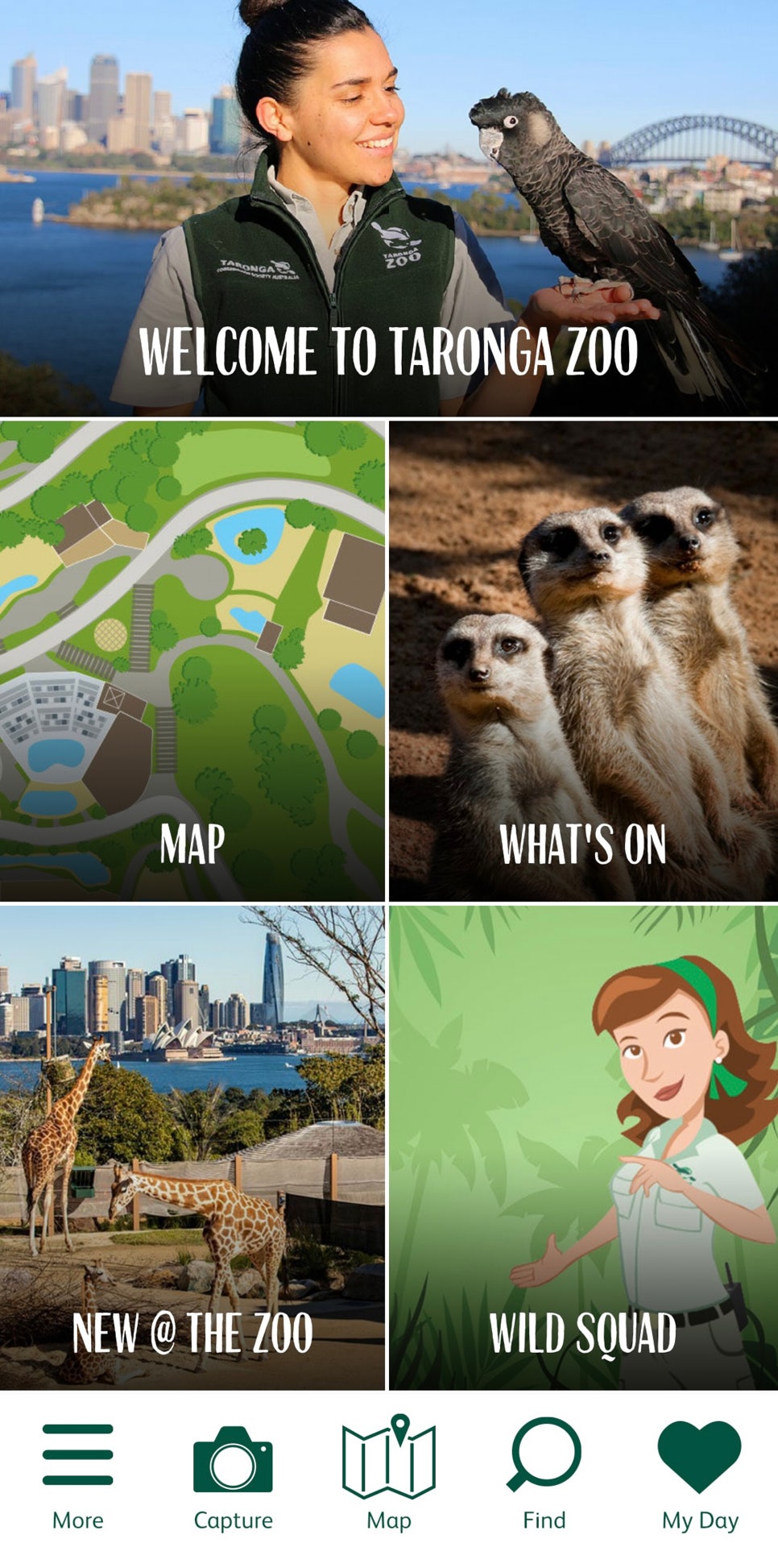The width and height of the screenshot is (778, 1568).
Task: Open the My Day tab
Action: point(699,1476)
